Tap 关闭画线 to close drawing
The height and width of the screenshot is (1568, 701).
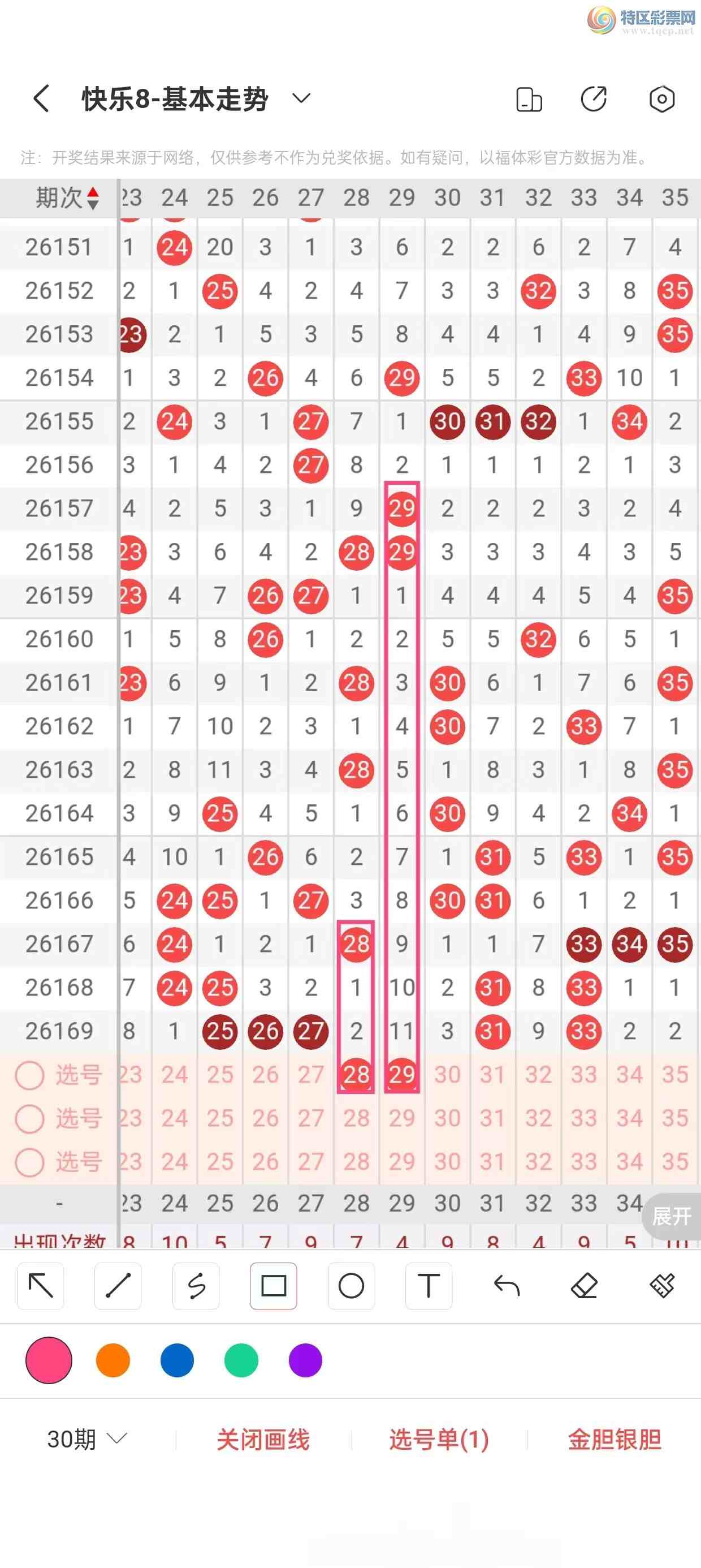263,1440
